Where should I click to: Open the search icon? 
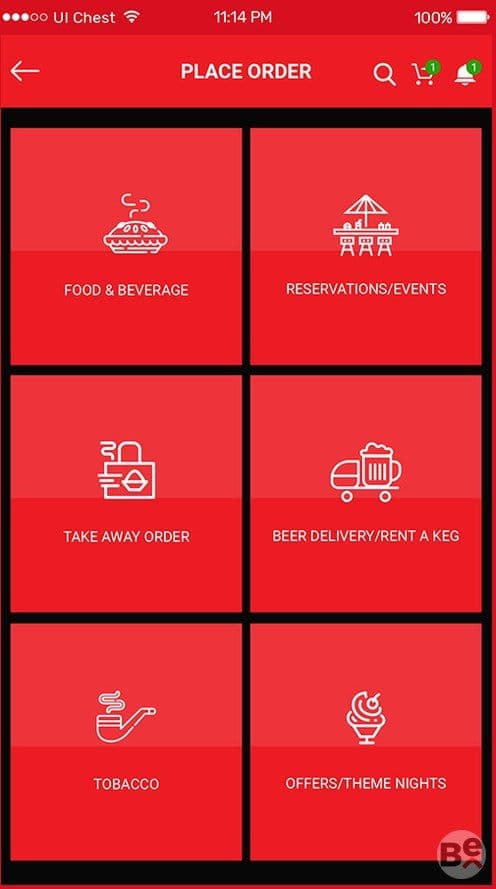pos(384,74)
